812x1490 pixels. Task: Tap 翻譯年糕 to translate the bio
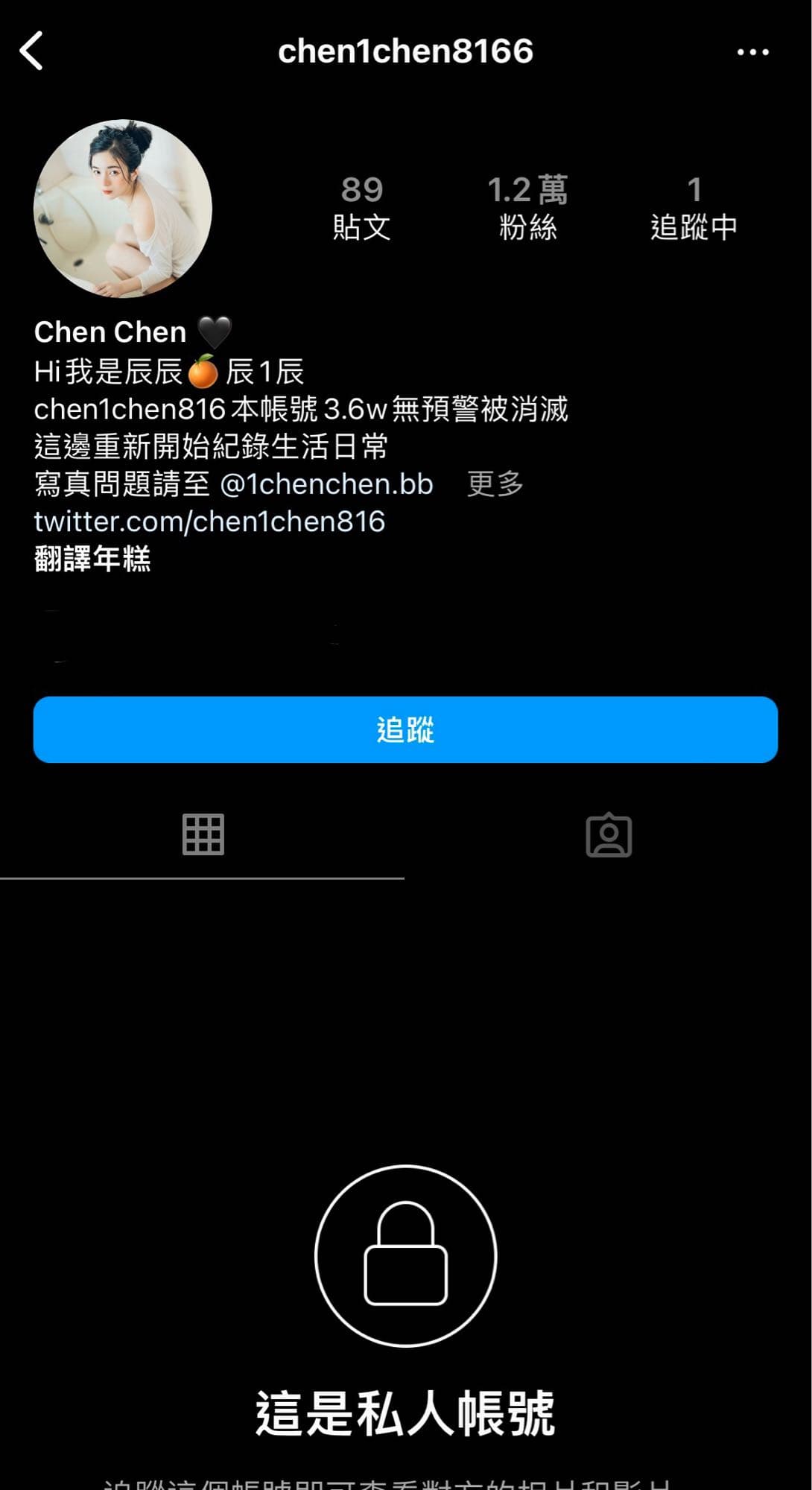pos(92,559)
